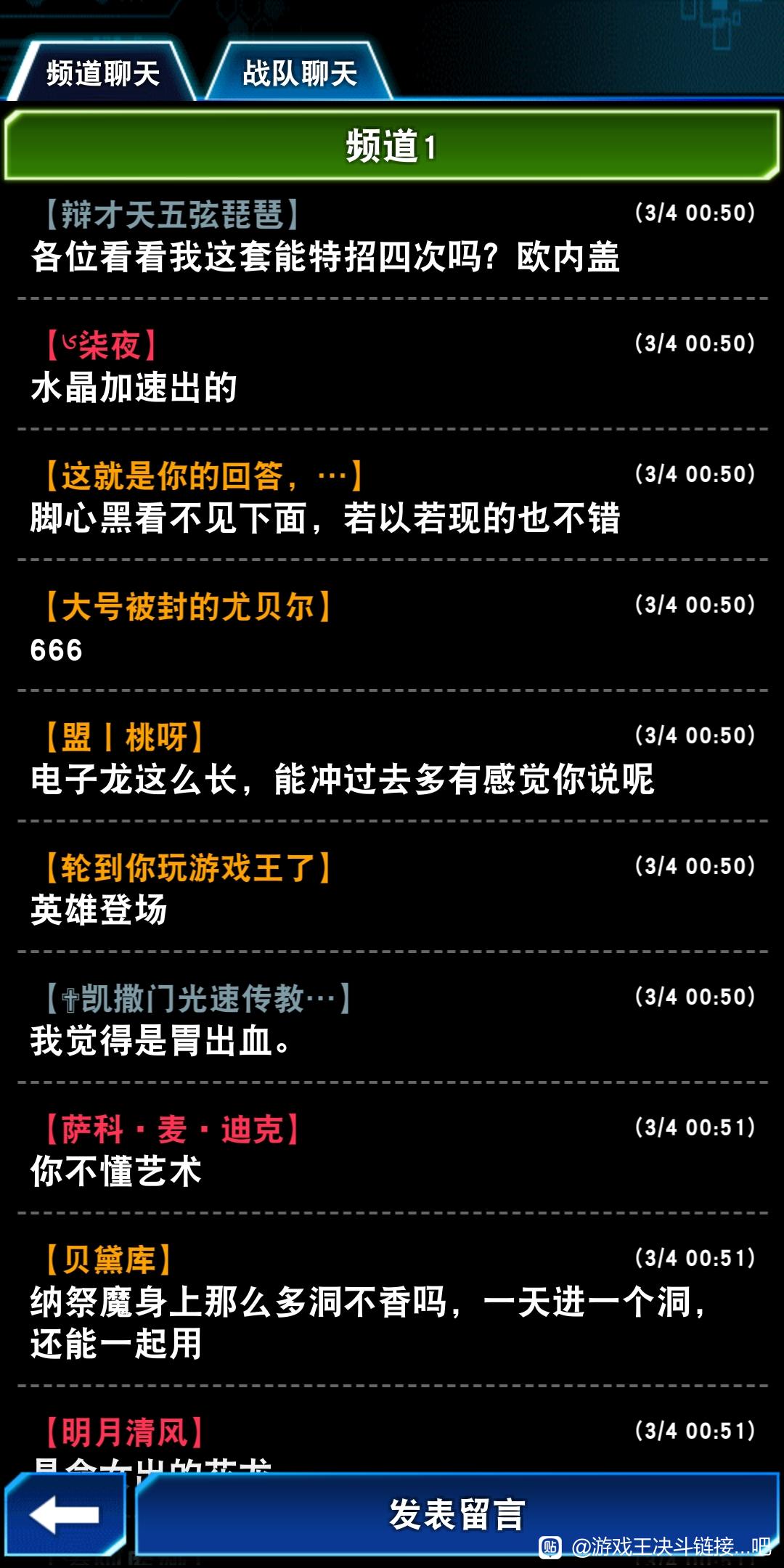Open the 频道1 channel selector
Screen dimensions: 784x1568
click(392, 145)
